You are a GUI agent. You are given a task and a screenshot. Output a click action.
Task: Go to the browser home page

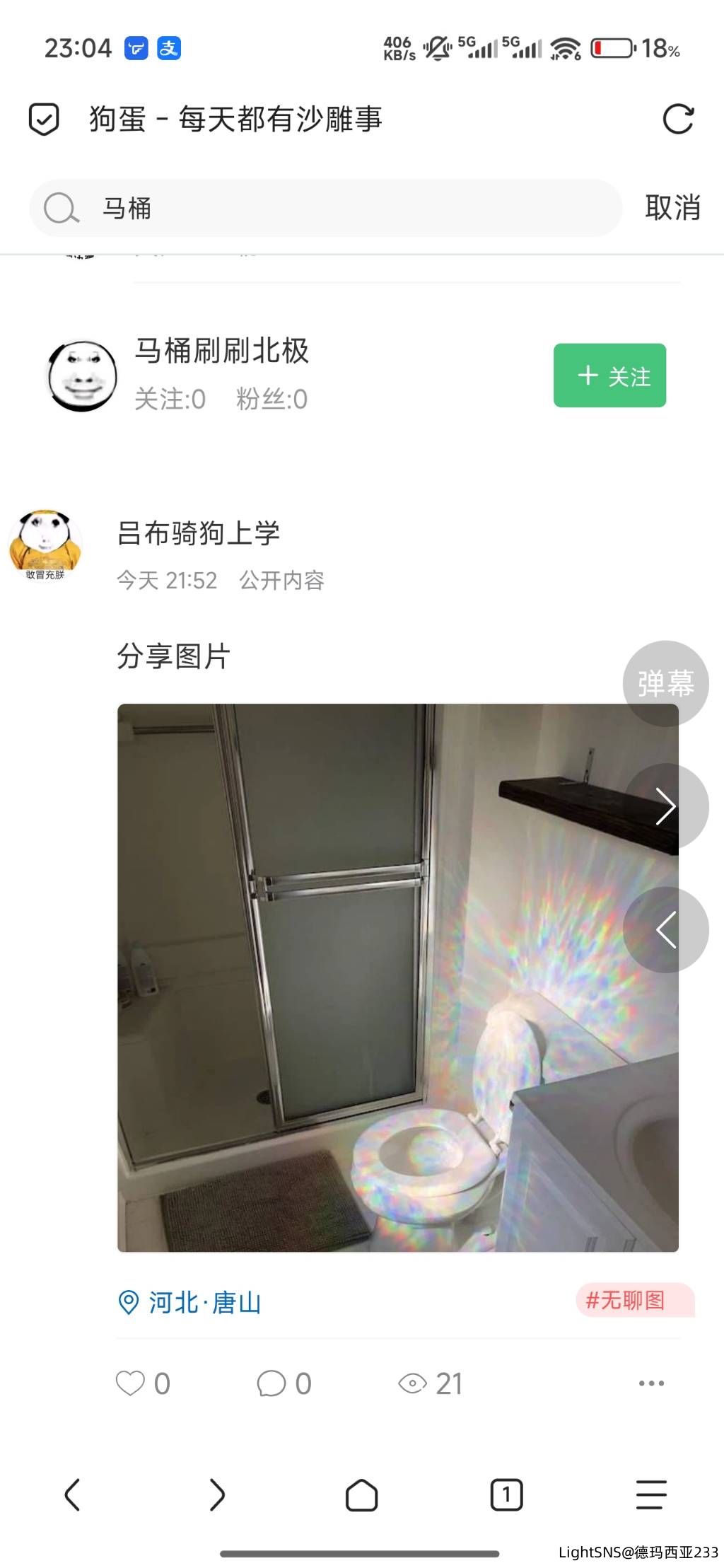(x=361, y=1494)
